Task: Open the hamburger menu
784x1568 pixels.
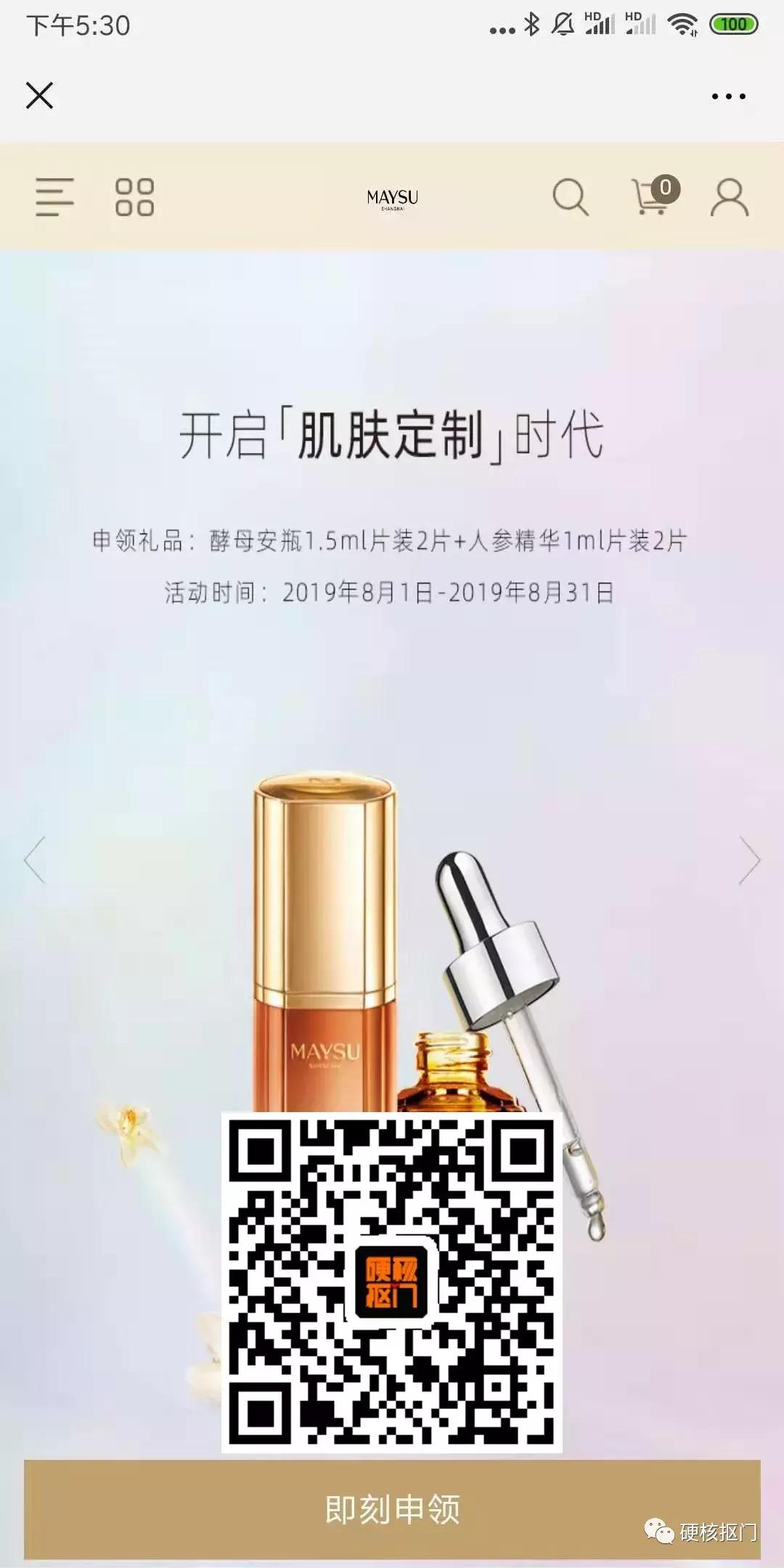Action: click(x=54, y=197)
